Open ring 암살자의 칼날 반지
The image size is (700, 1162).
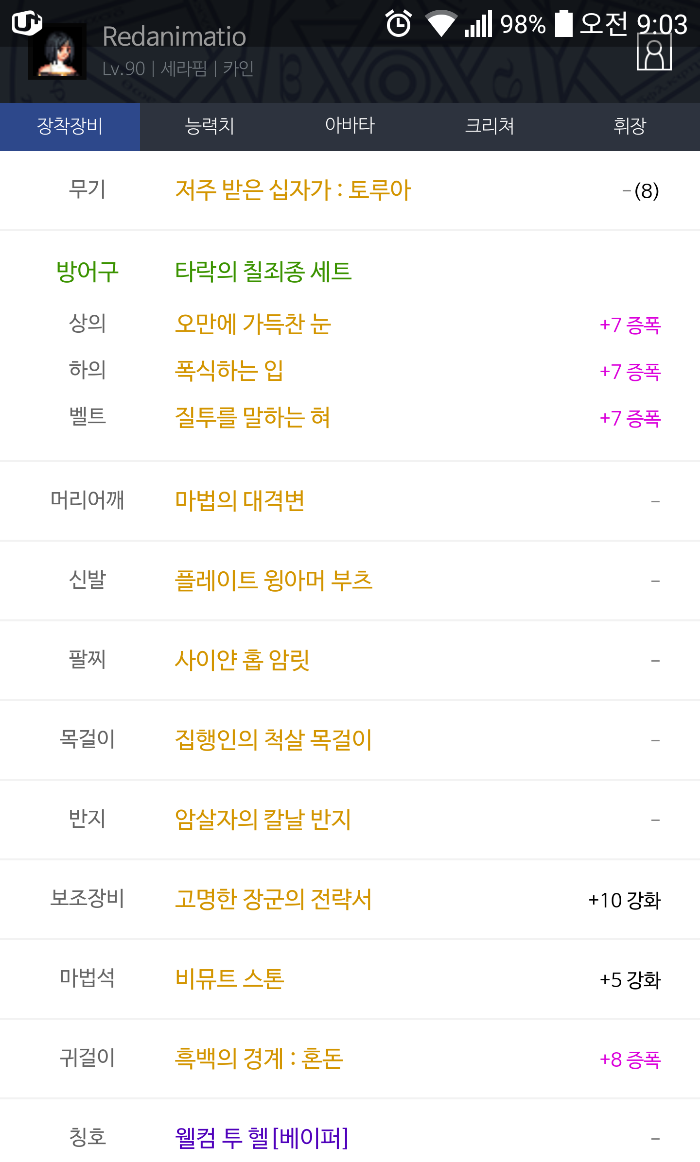pyautogui.click(x=263, y=820)
